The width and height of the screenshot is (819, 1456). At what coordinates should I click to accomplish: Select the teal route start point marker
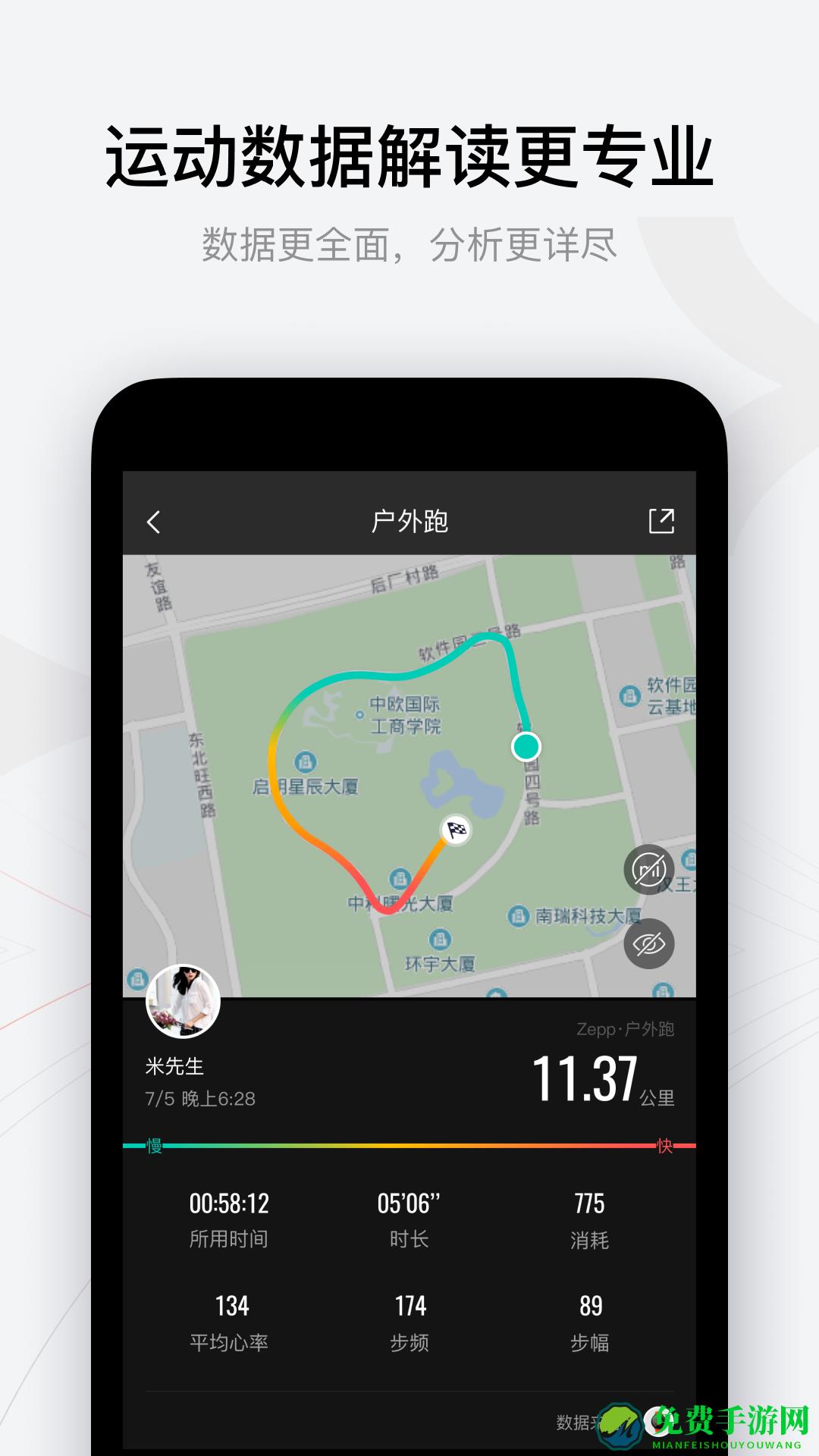(x=526, y=748)
